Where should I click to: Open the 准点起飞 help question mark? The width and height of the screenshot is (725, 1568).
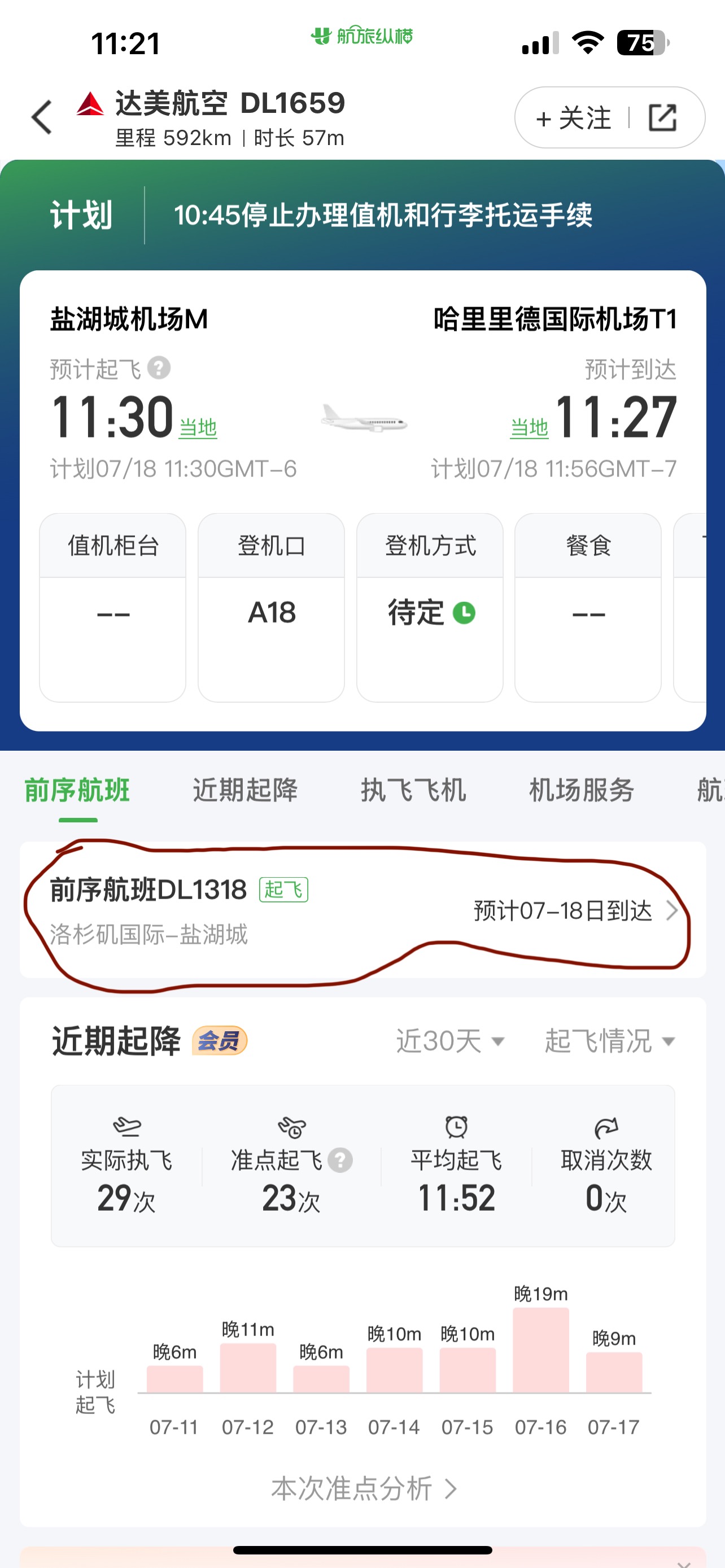coord(340,1160)
